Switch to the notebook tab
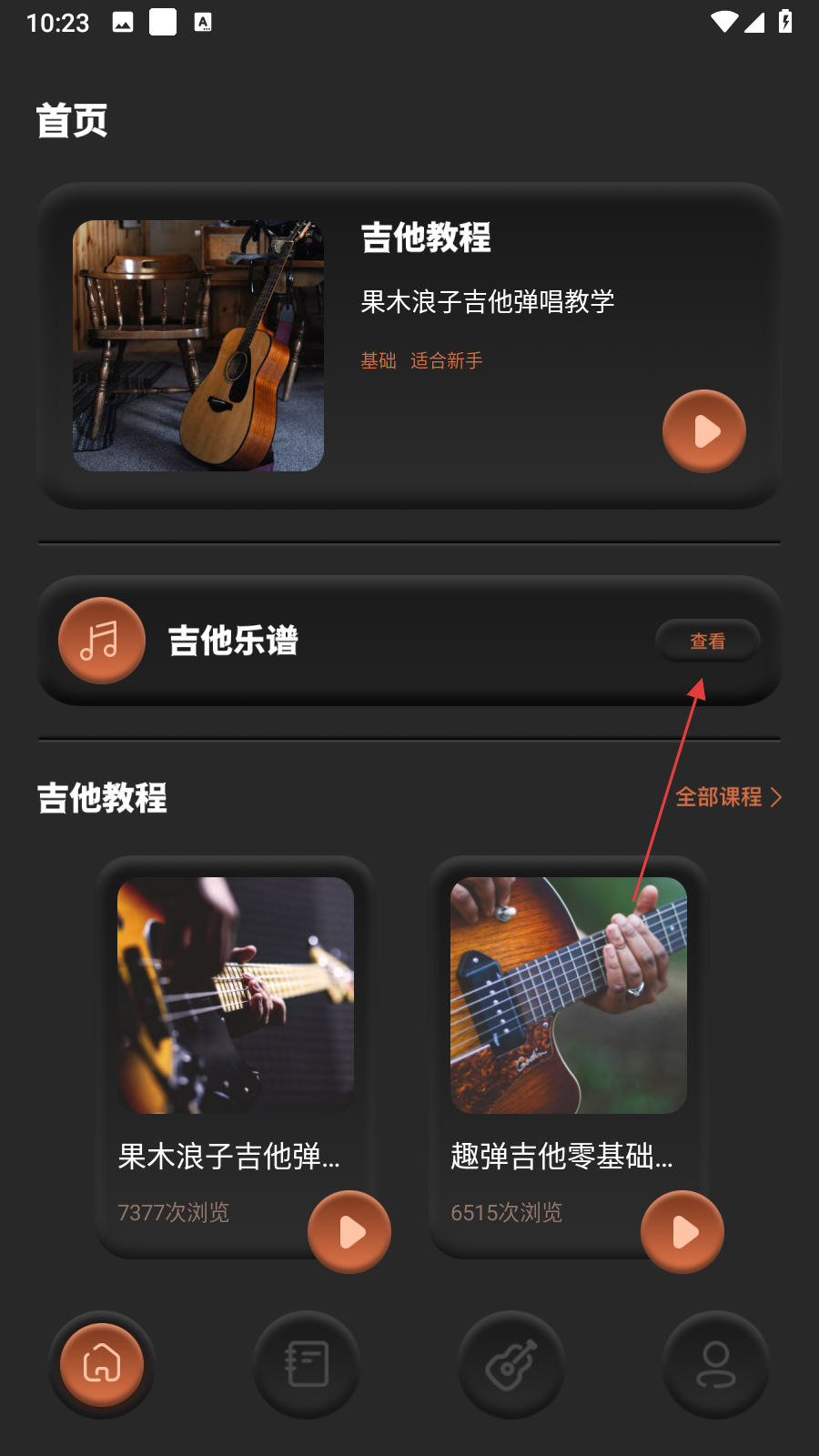 tap(307, 1364)
